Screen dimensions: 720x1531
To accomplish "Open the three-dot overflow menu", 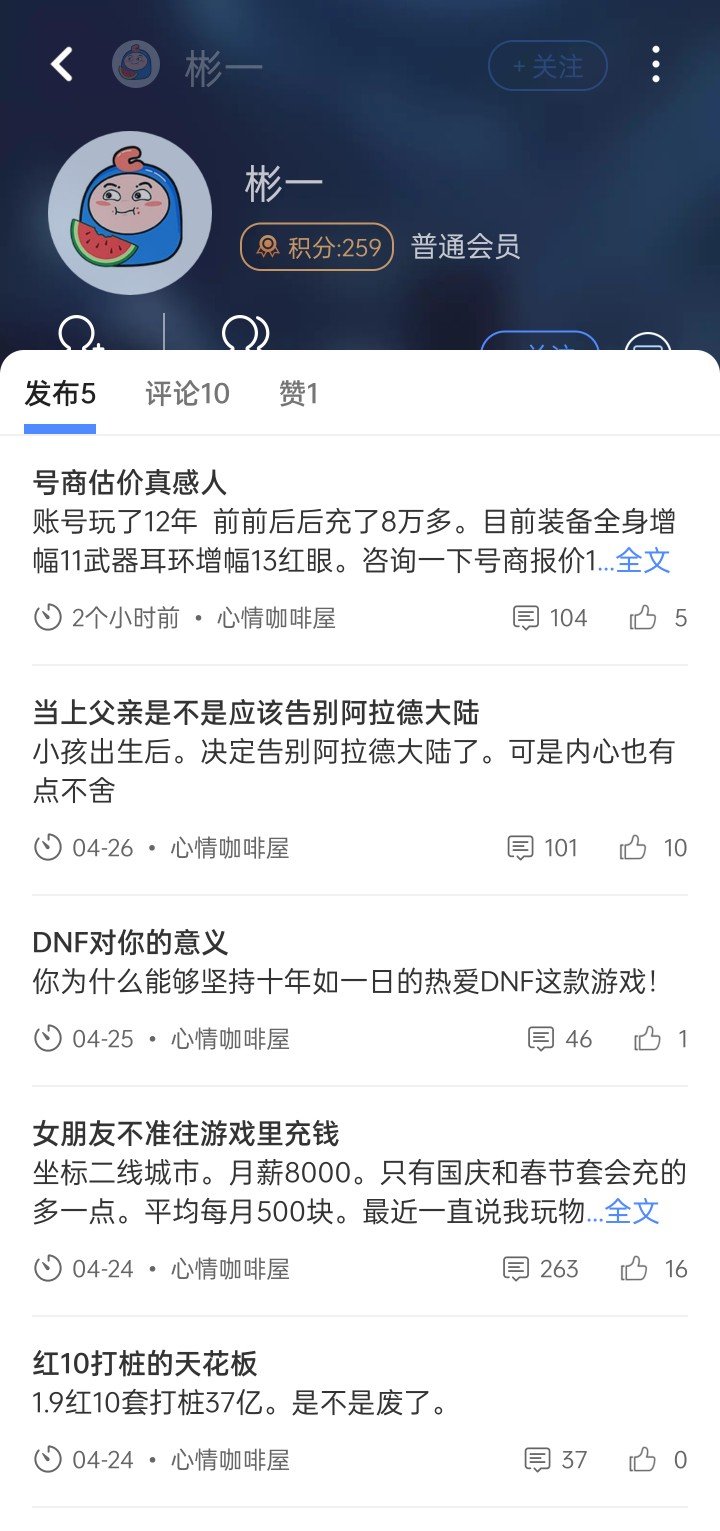I will click(x=655, y=65).
